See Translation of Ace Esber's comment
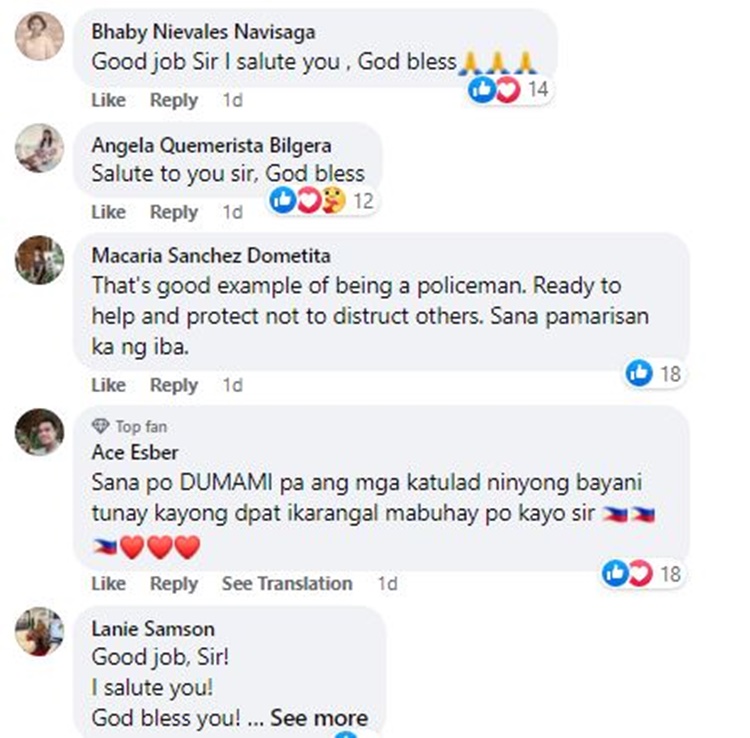This screenshot has height=738, width=750. [x=287, y=583]
